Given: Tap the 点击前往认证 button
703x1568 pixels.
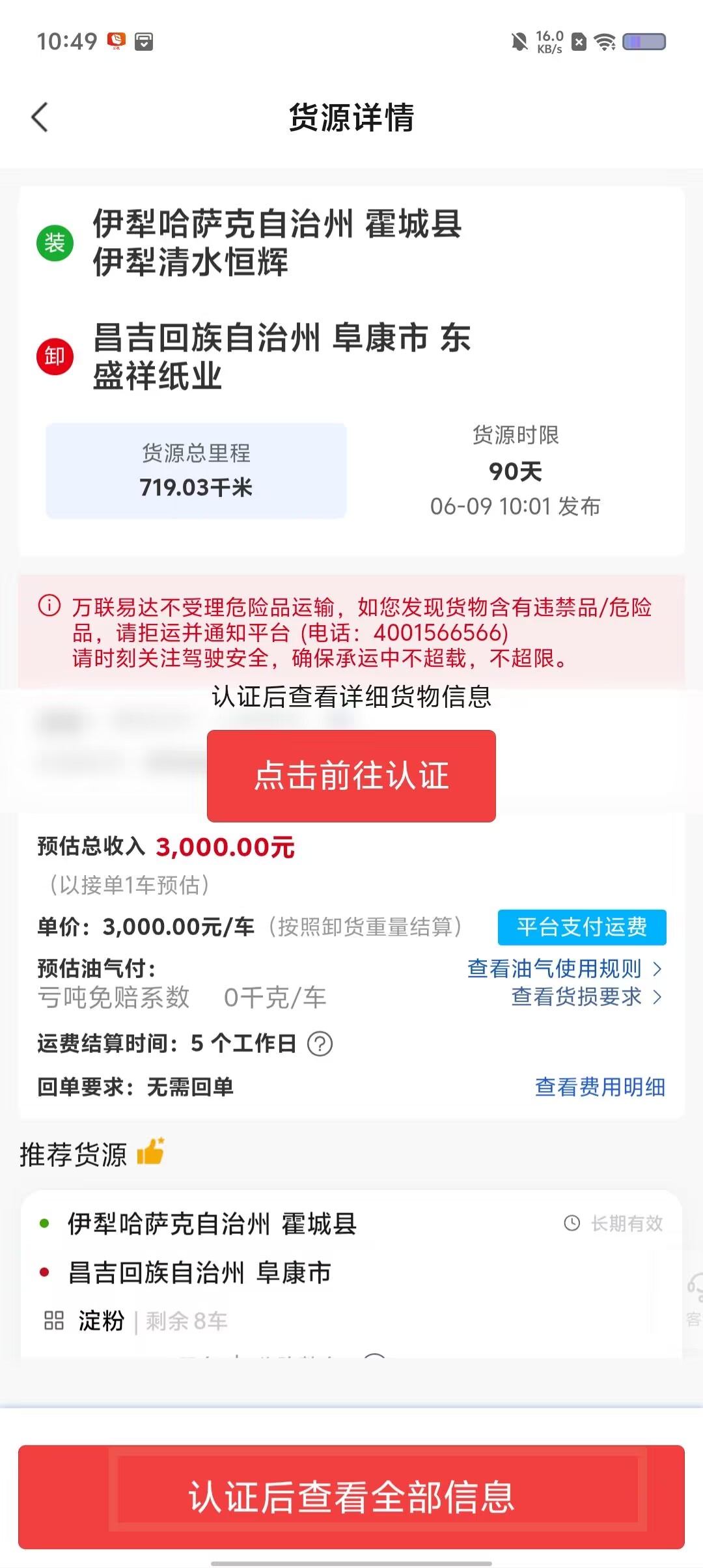Looking at the screenshot, I should (x=351, y=776).
